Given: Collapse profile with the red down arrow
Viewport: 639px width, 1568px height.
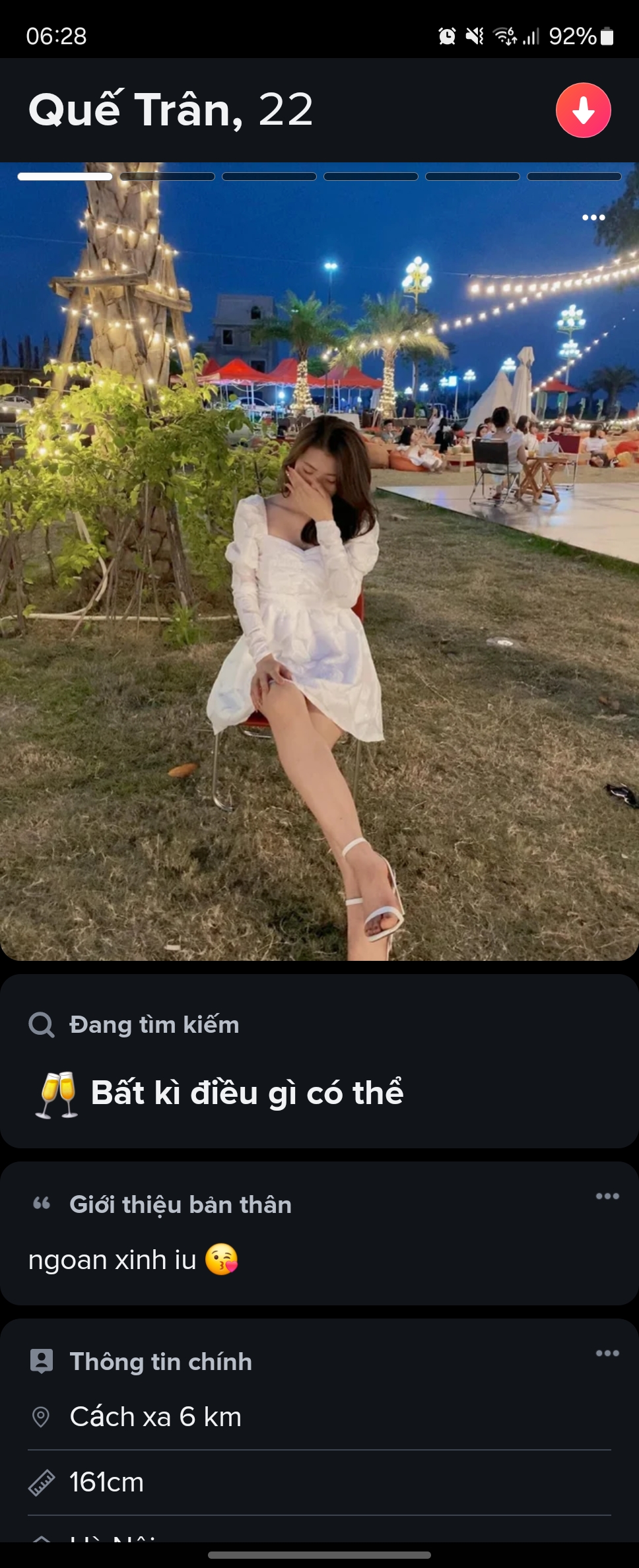Looking at the screenshot, I should pyautogui.click(x=583, y=110).
